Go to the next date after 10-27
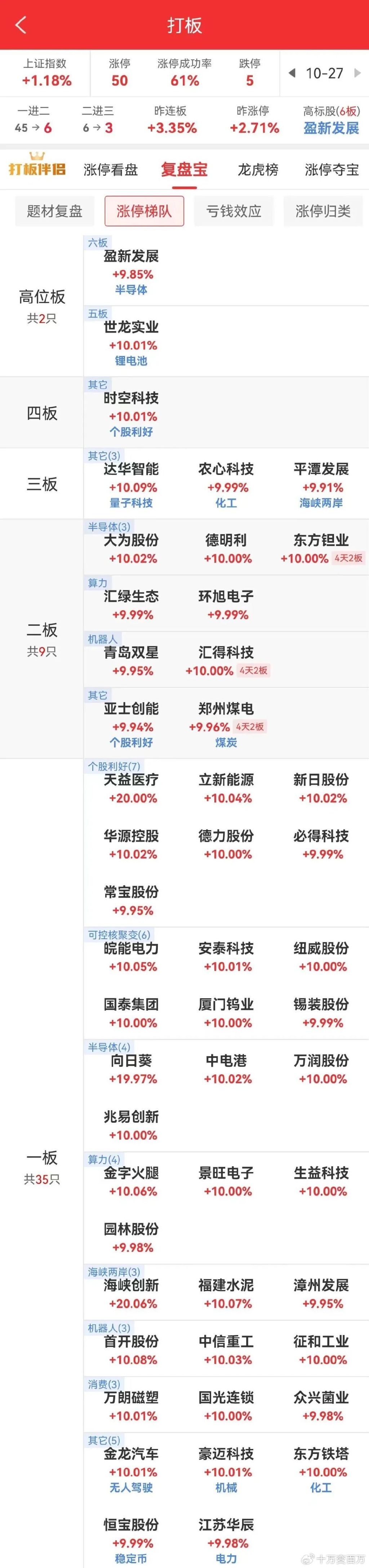 [357, 73]
